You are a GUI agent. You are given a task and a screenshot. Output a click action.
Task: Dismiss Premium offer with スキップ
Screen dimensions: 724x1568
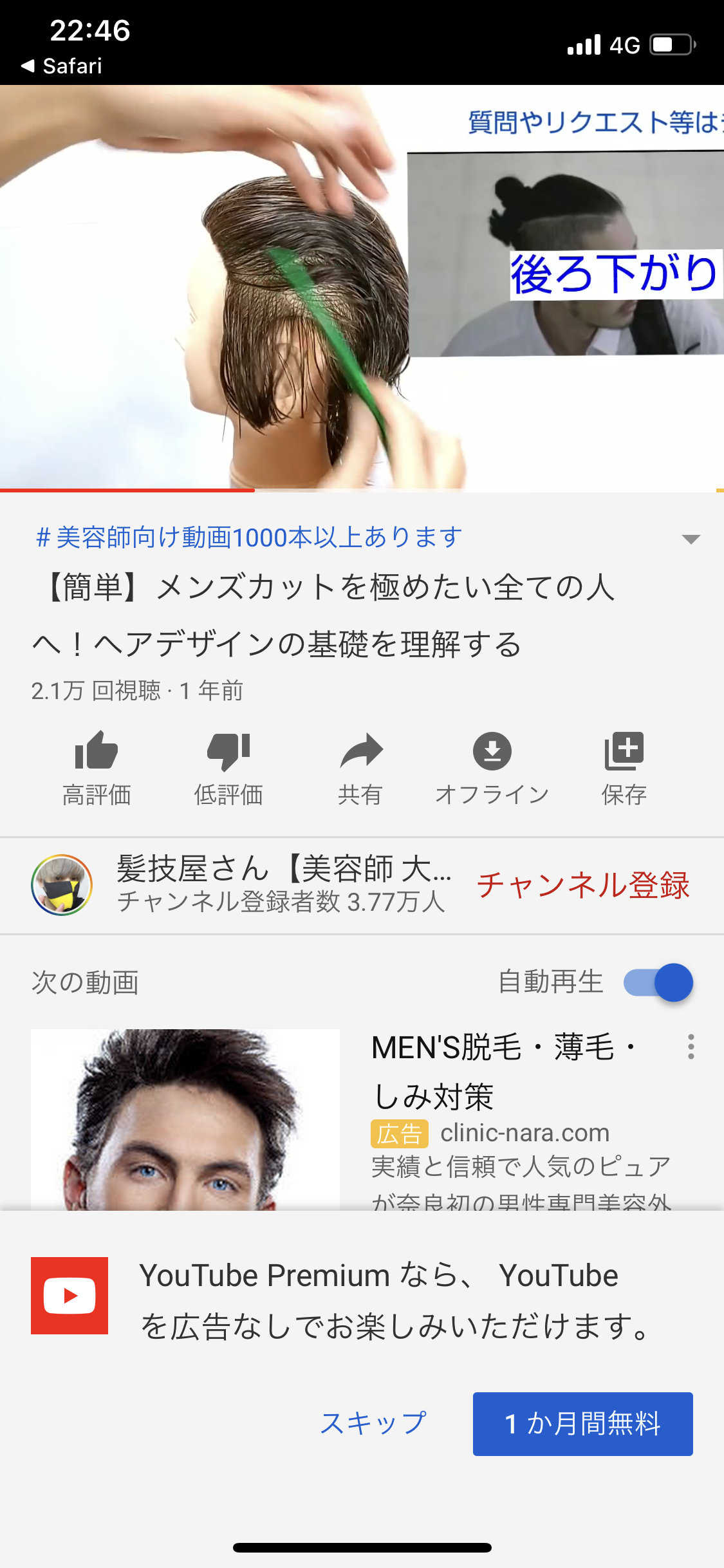click(x=373, y=1423)
